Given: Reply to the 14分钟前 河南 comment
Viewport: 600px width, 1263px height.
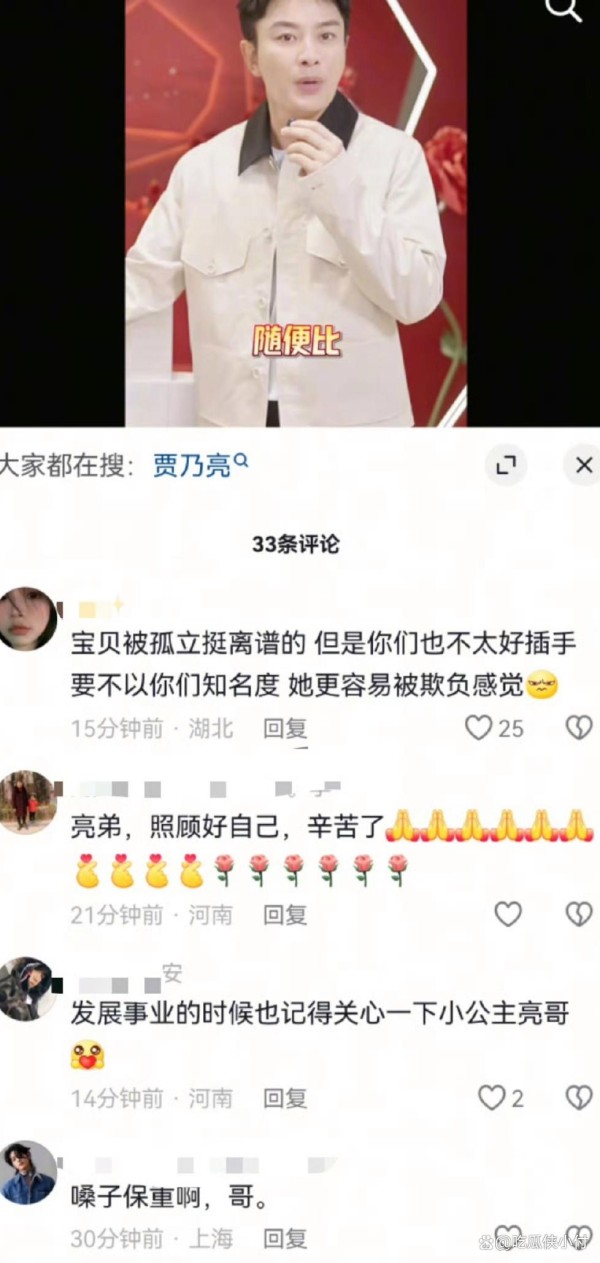Looking at the screenshot, I should tap(285, 1098).
